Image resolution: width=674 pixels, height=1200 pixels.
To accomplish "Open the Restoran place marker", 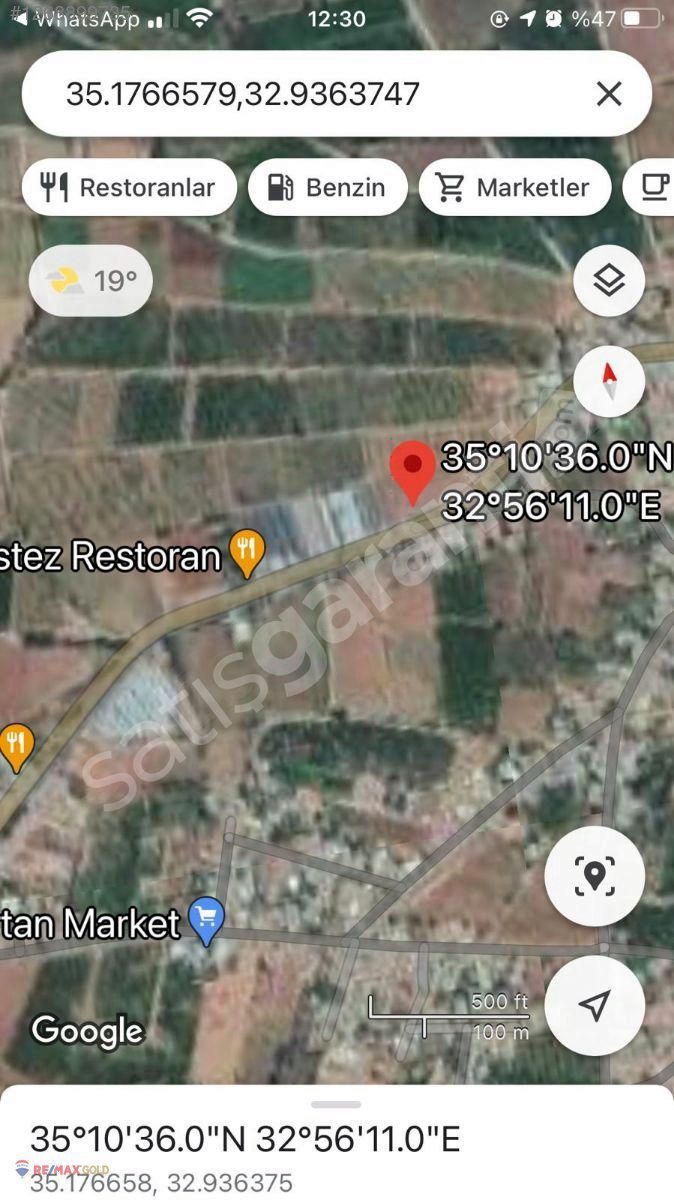I will (x=247, y=552).
